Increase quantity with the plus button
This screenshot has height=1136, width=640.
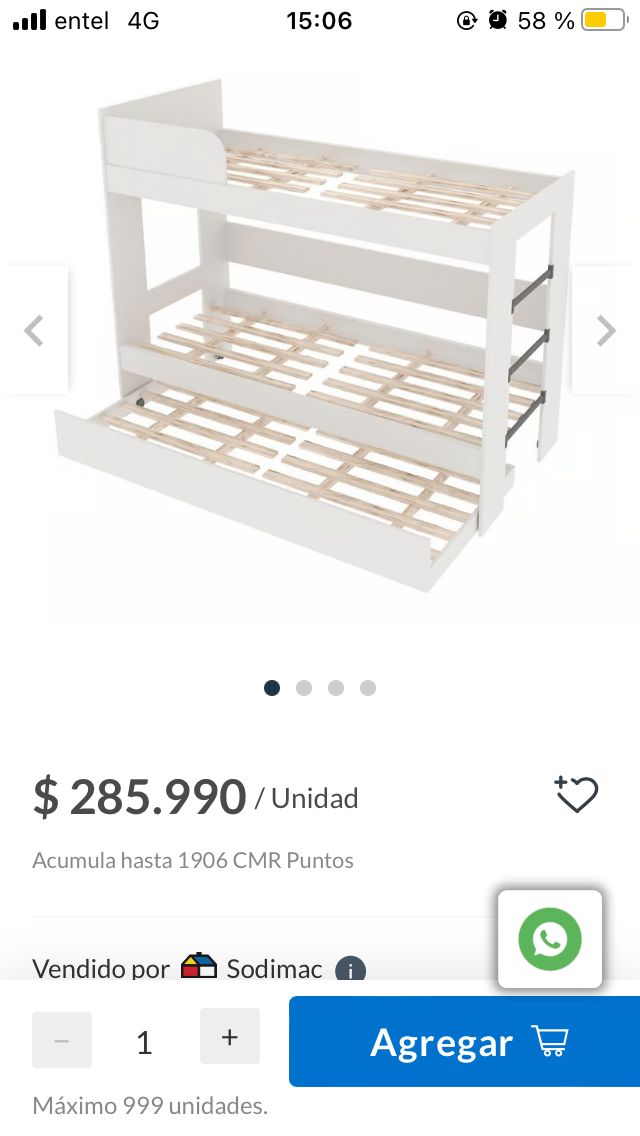click(x=230, y=1037)
